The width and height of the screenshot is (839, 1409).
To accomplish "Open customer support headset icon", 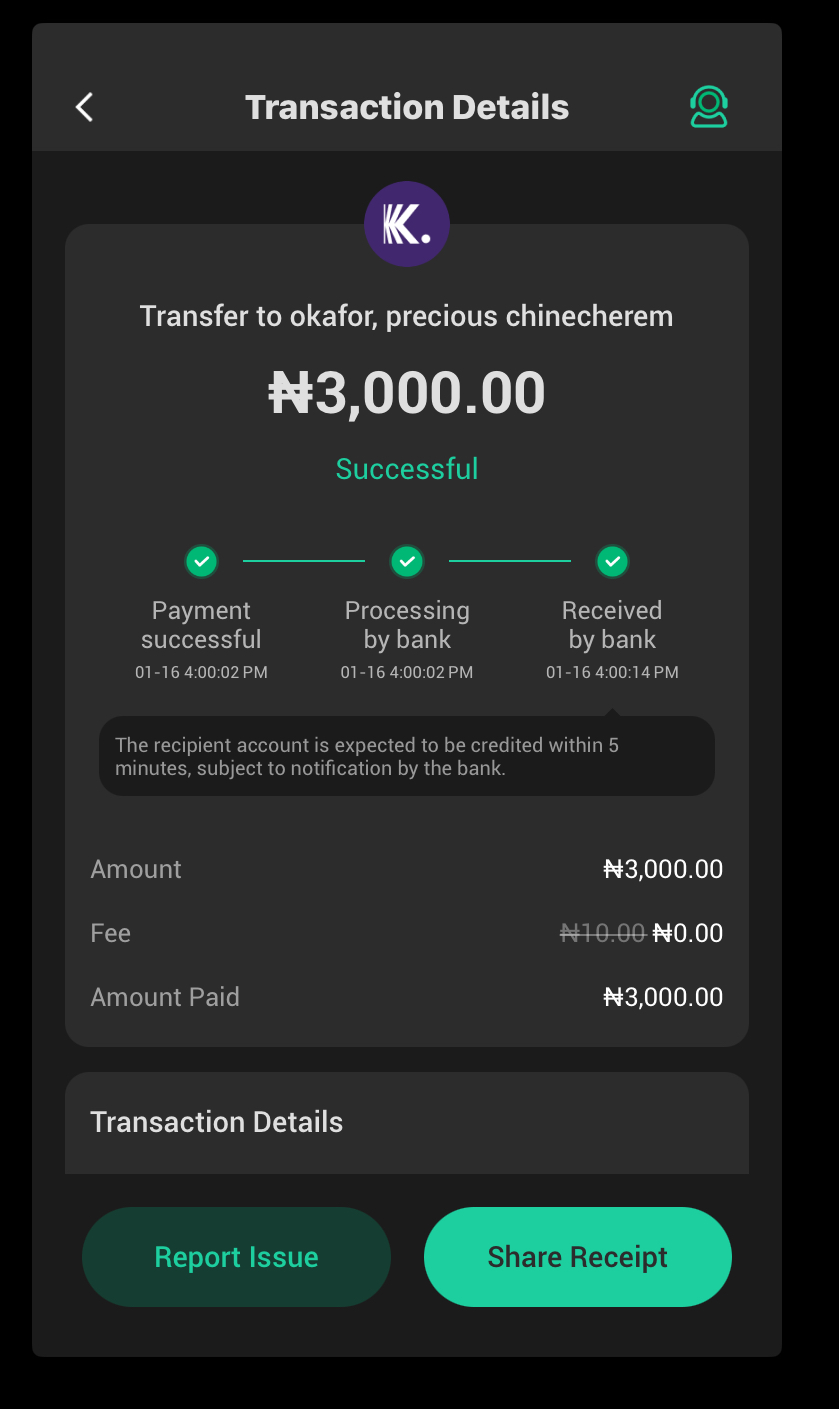I will (708, 107).
